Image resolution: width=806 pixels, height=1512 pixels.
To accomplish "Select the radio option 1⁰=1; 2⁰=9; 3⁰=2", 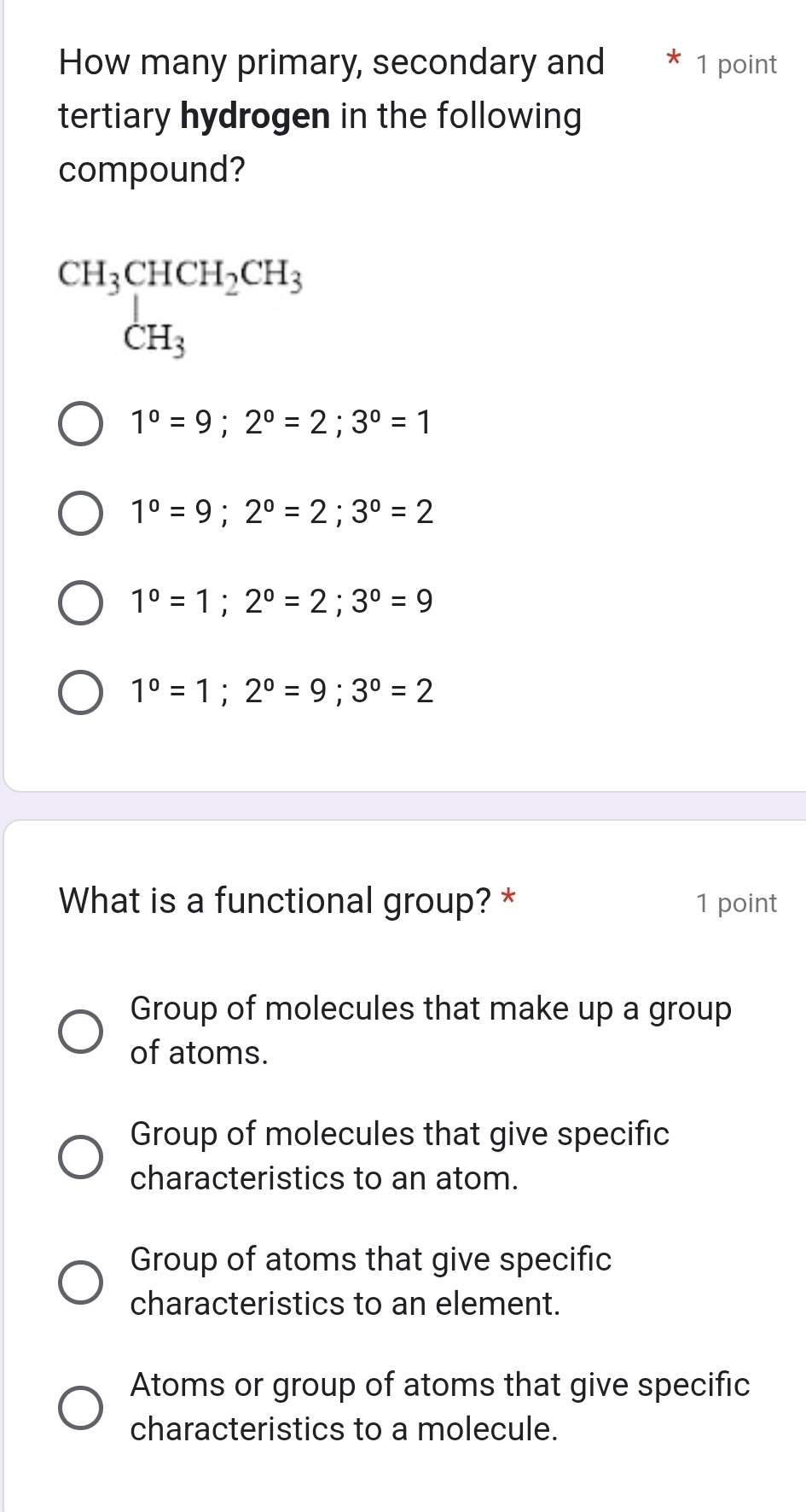I will click(x=81, y=692).
